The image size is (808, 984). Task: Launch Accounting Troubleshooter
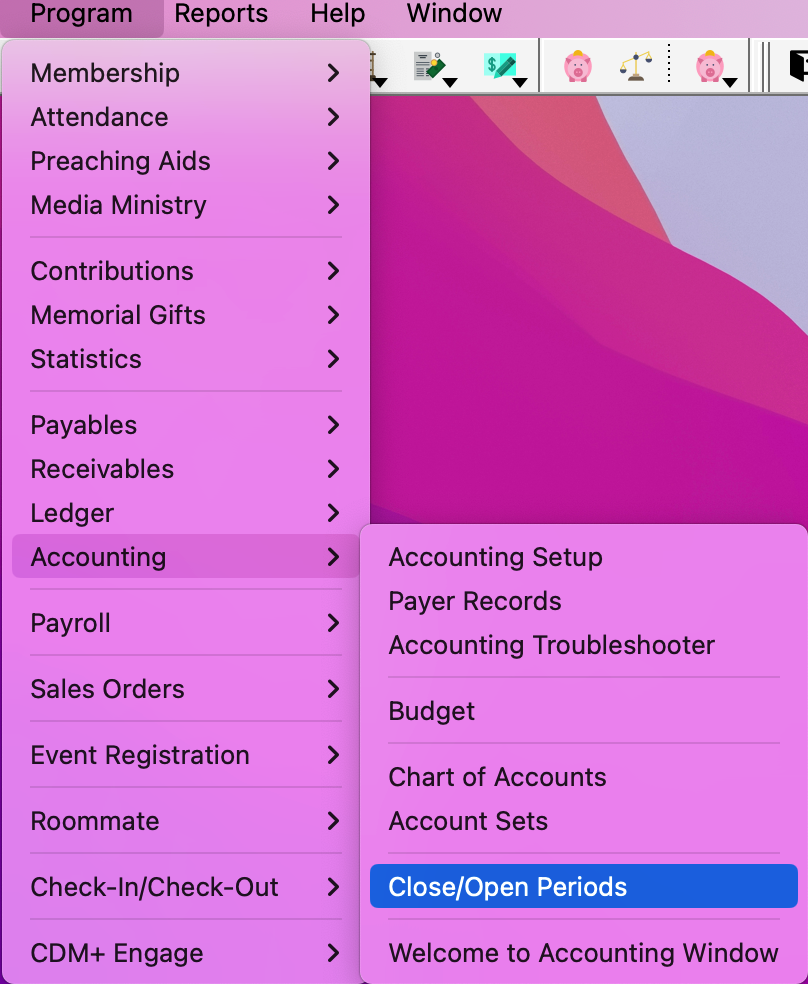(x=551, y=645)
